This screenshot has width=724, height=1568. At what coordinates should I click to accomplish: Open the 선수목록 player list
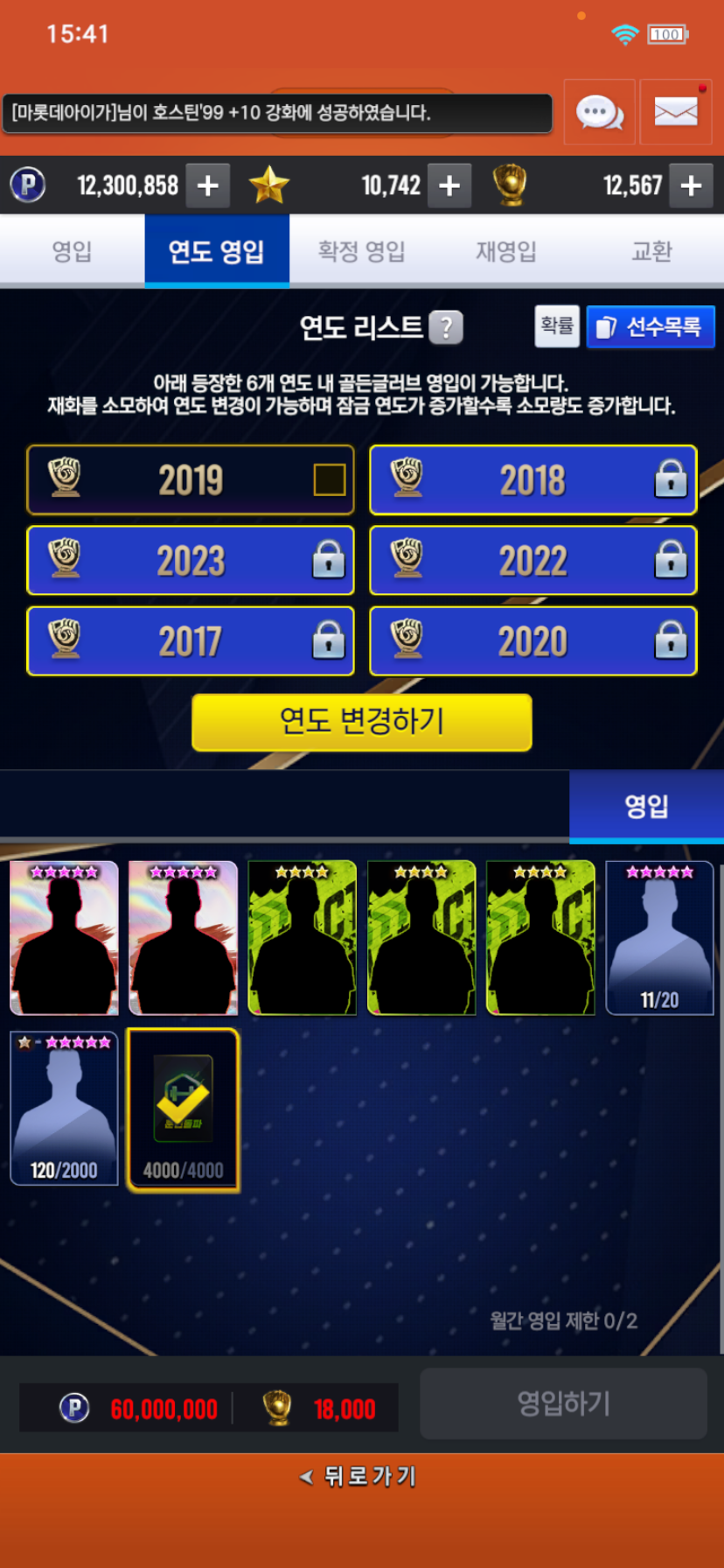pos(651,326)
